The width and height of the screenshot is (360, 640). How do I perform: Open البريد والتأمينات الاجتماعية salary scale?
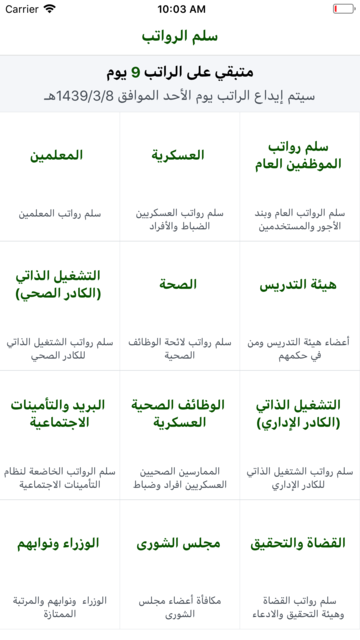point(60,435)
